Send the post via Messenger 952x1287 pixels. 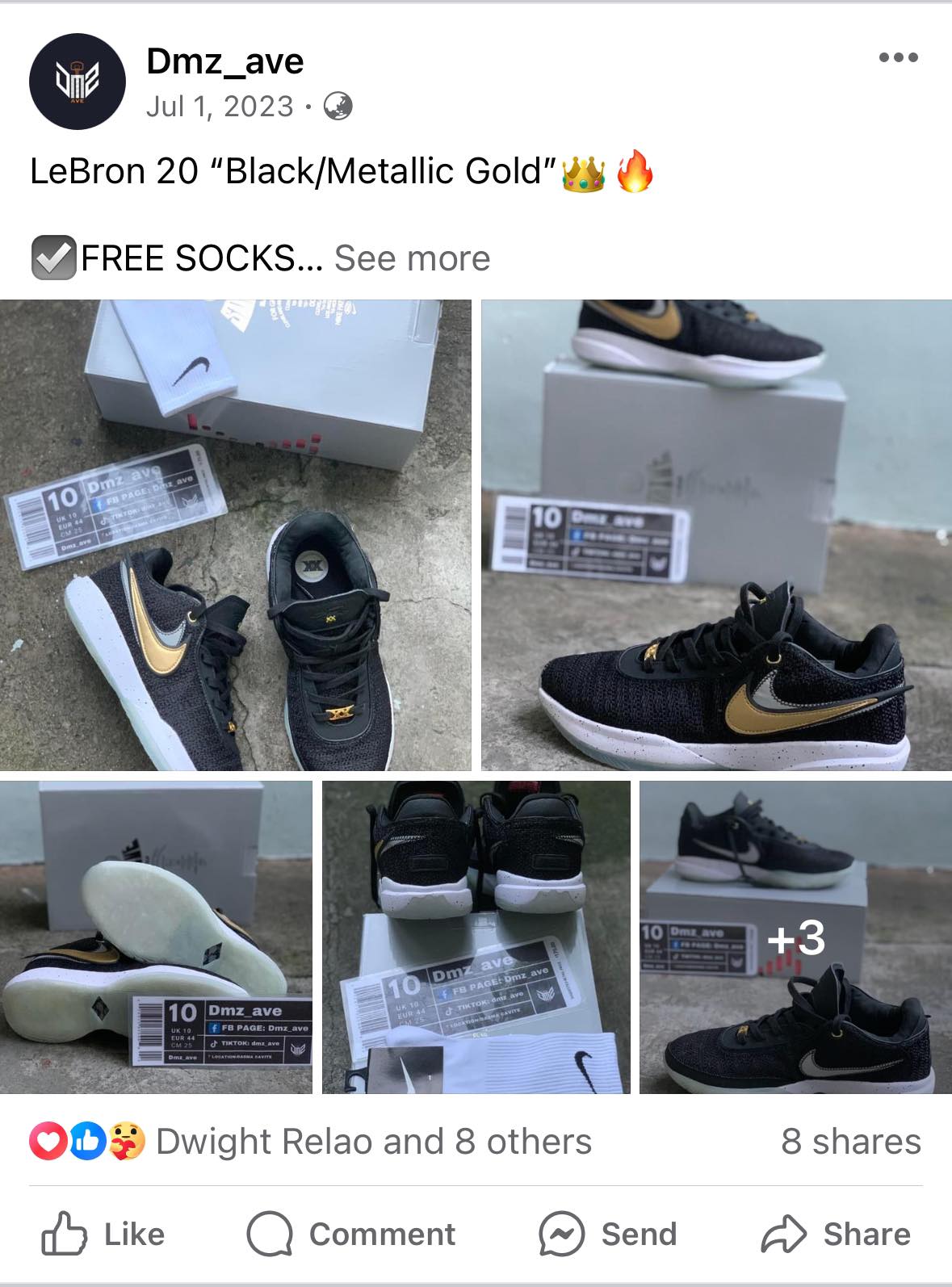pos(607,1235)
